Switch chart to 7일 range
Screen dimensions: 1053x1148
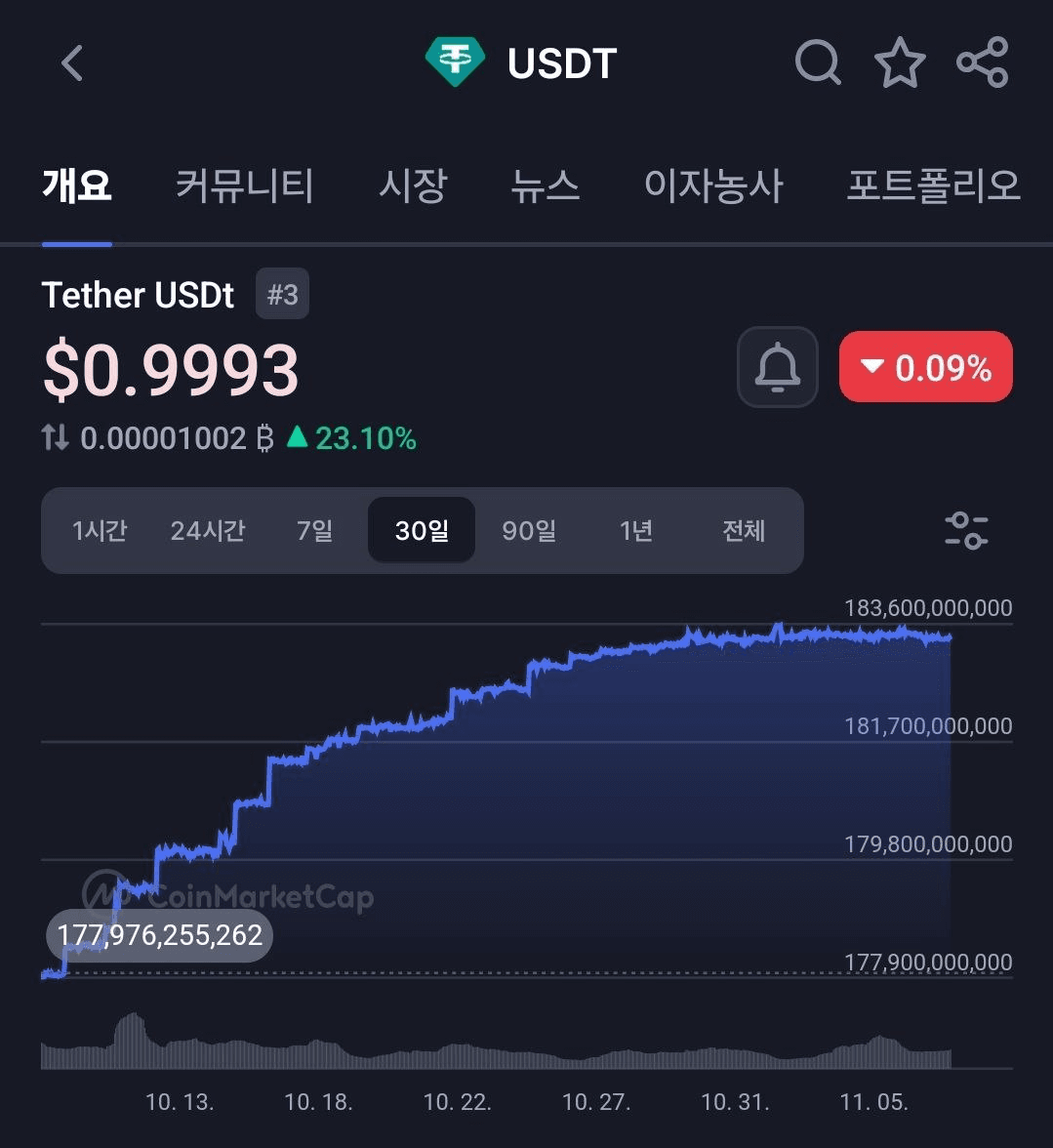[x=315, y=530]
